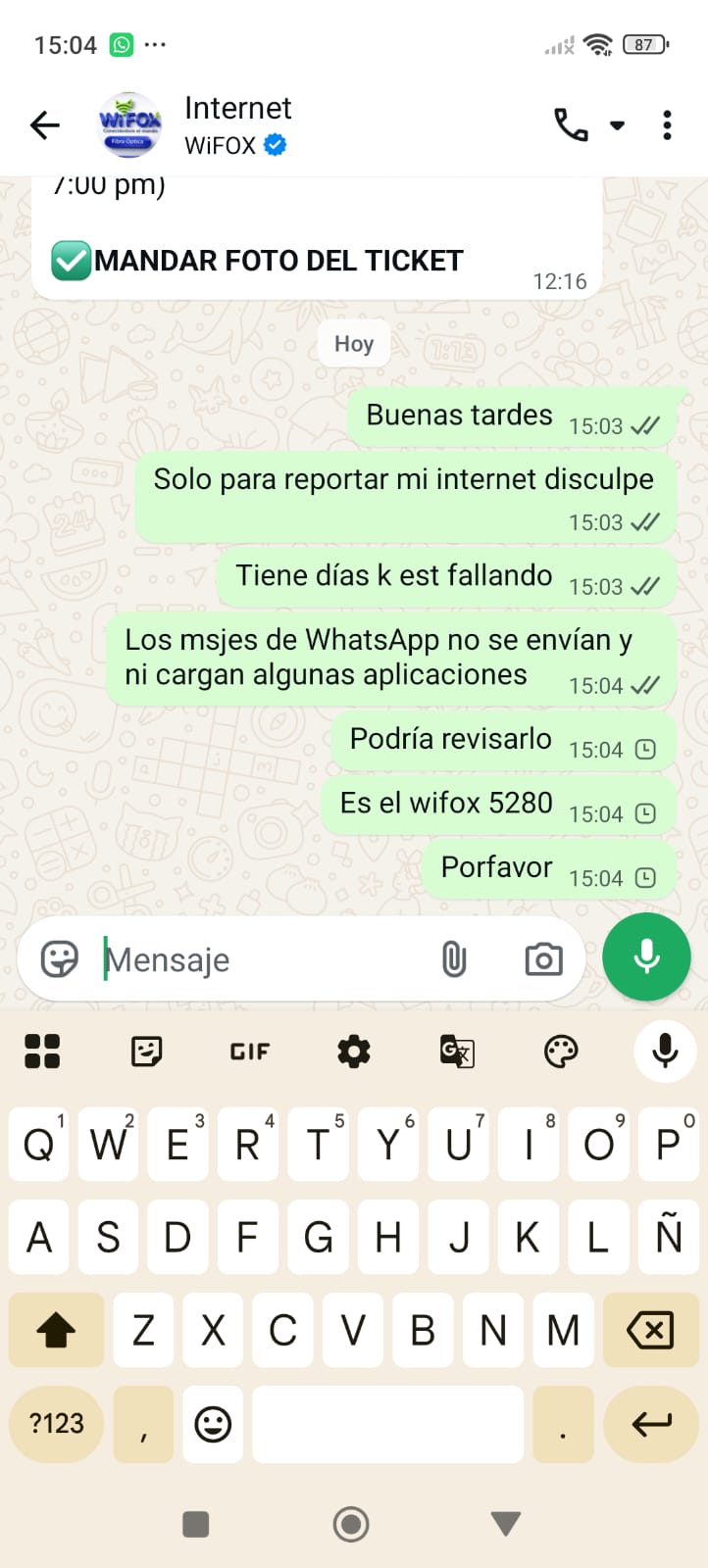Screen dimensions: 708x1568
Task: Open the keyboard four-squares menu
Action: pyautogui.click(x=42, y=1052)
